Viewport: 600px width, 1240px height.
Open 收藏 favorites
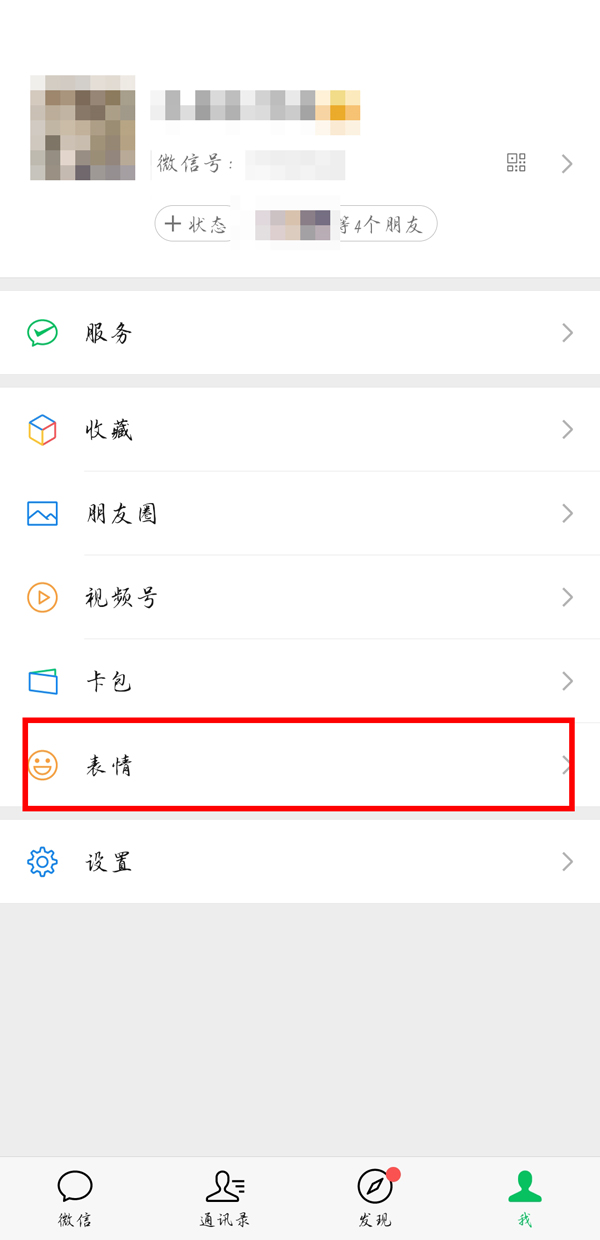coord(300,430)
